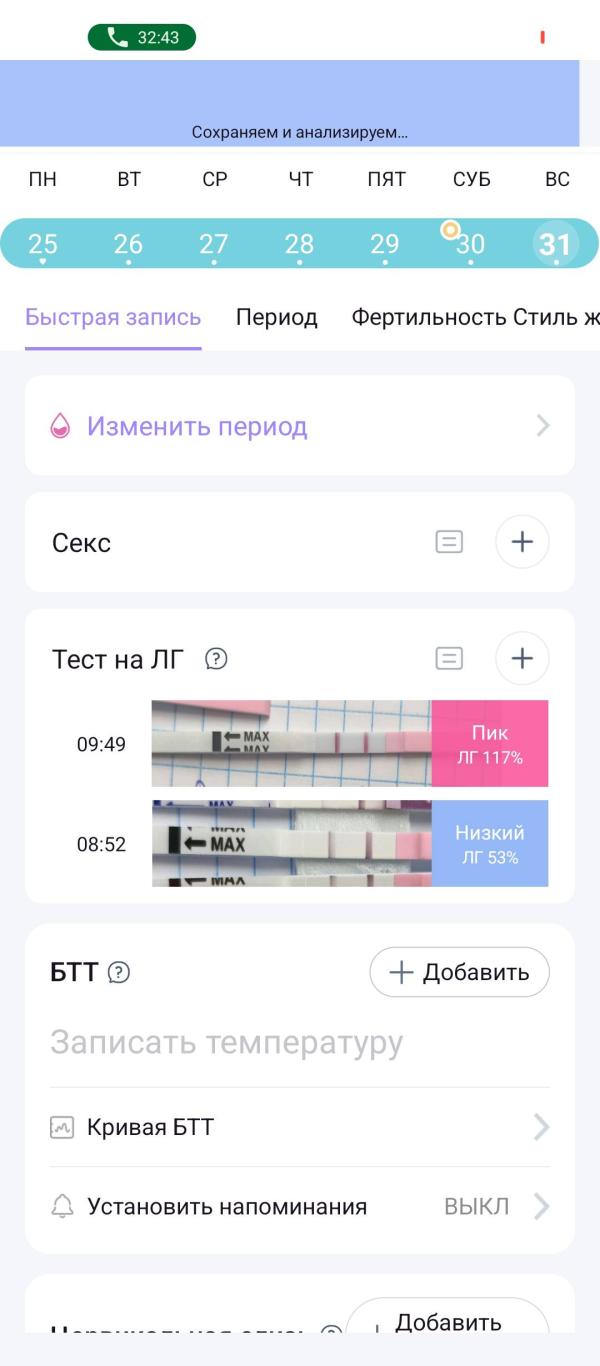
Task: Select day 30 in the week strip
Action: [x=470, y=244]
